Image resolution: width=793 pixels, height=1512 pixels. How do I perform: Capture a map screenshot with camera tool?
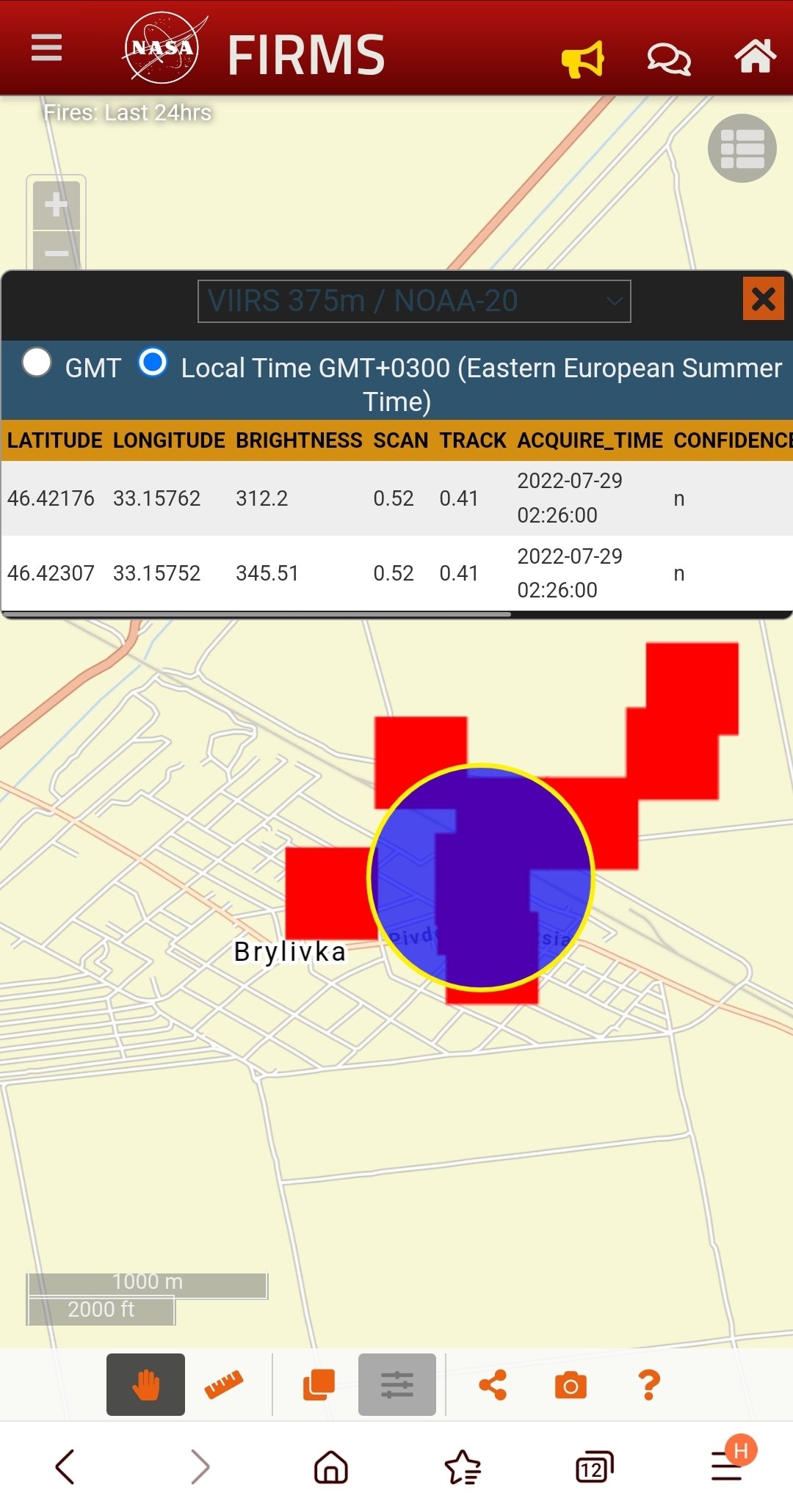pos(571,1386)
